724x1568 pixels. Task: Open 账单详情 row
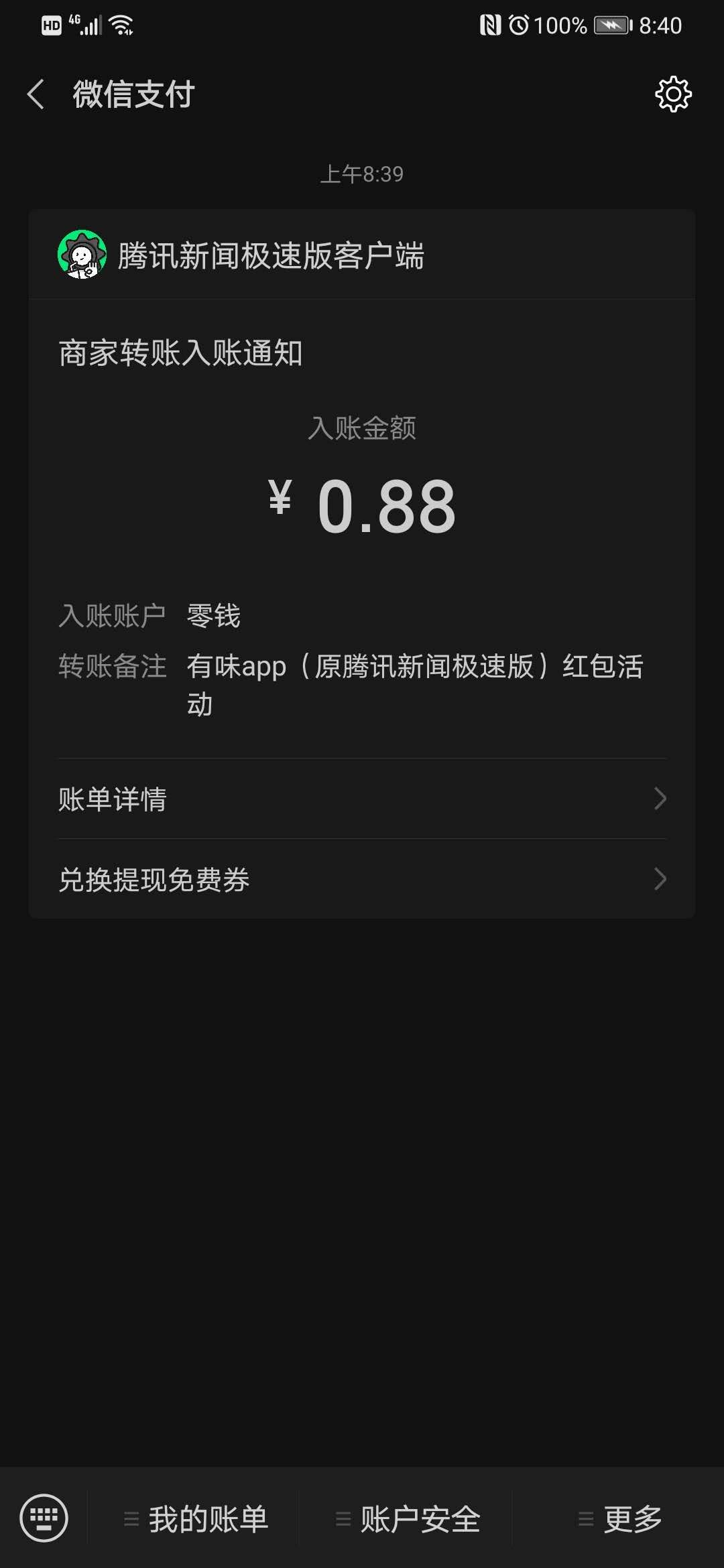click(x=362, y=799)
